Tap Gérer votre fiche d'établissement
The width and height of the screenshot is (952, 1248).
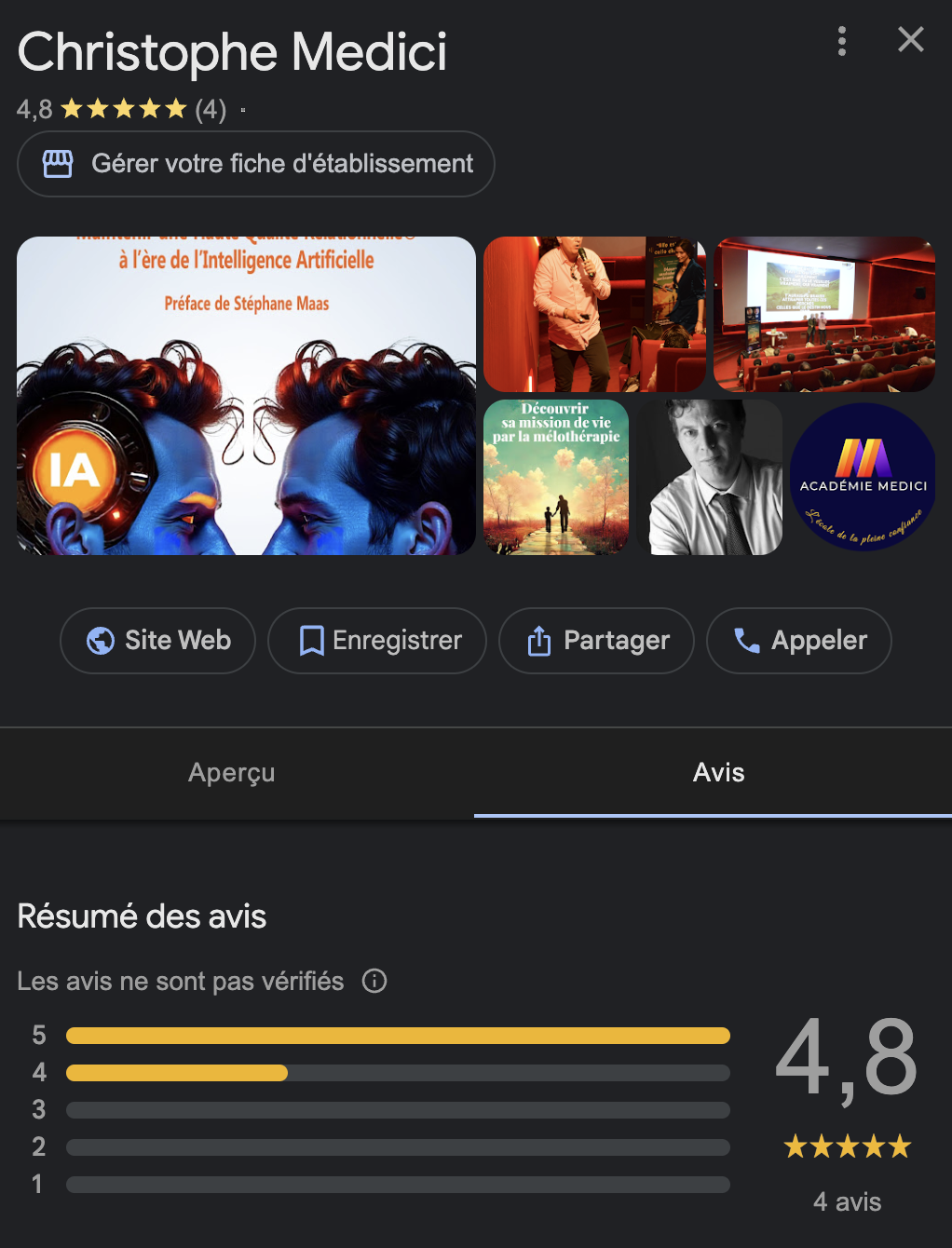click(256, 164)
